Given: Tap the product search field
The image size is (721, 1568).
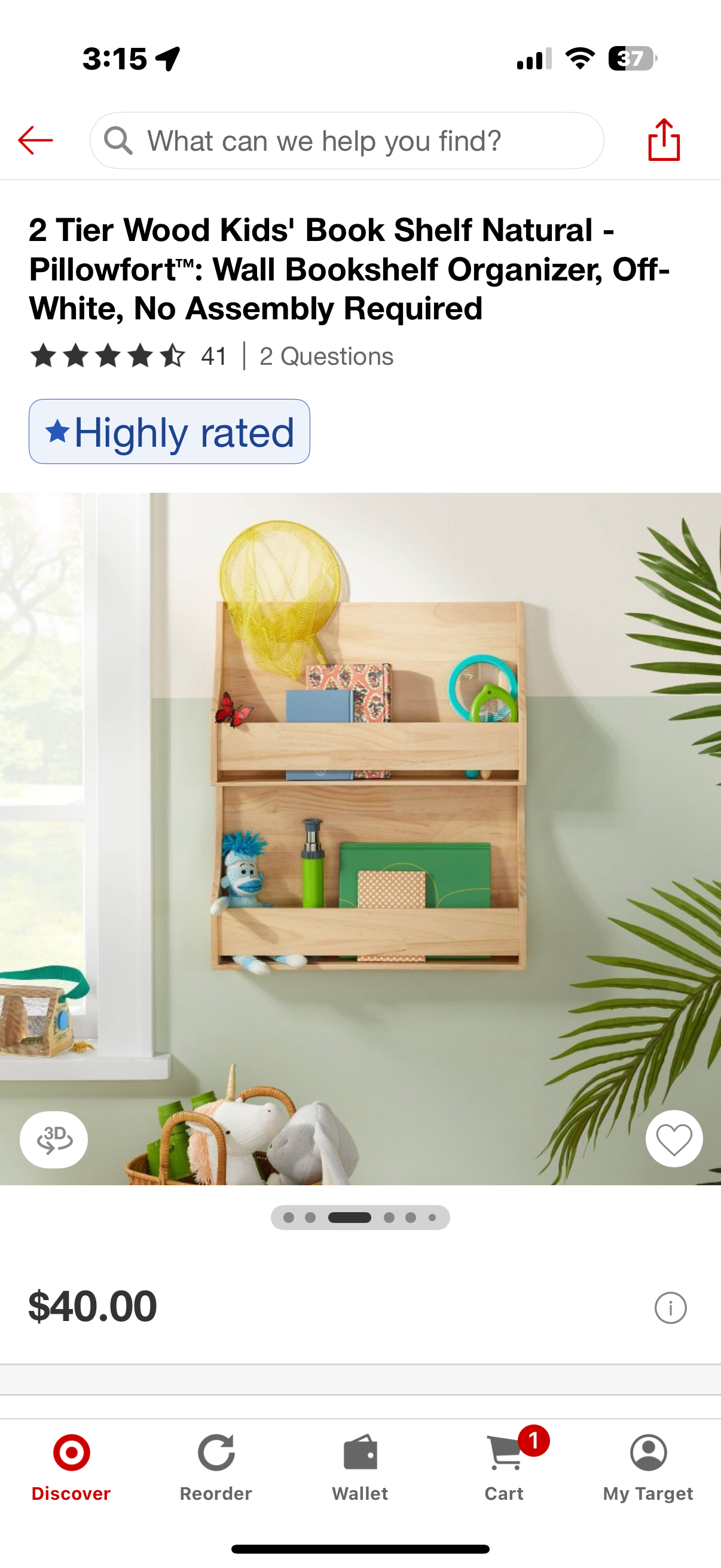Looking at the screenshot, I should coord(347,141).
